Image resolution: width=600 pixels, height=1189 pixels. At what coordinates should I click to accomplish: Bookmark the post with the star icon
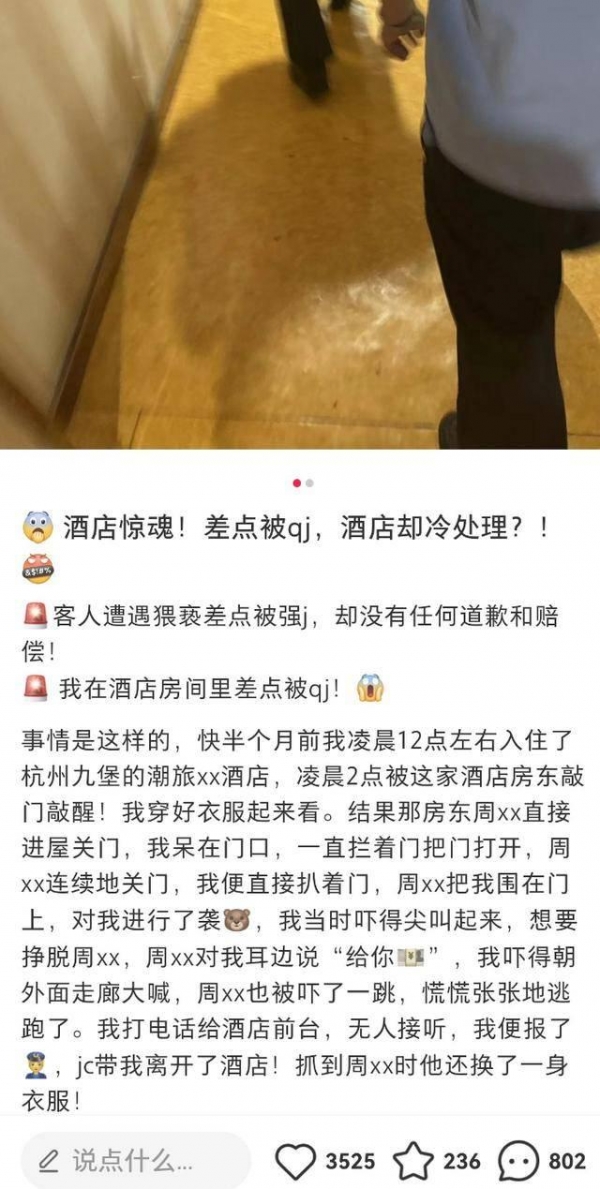[413, 1161]
